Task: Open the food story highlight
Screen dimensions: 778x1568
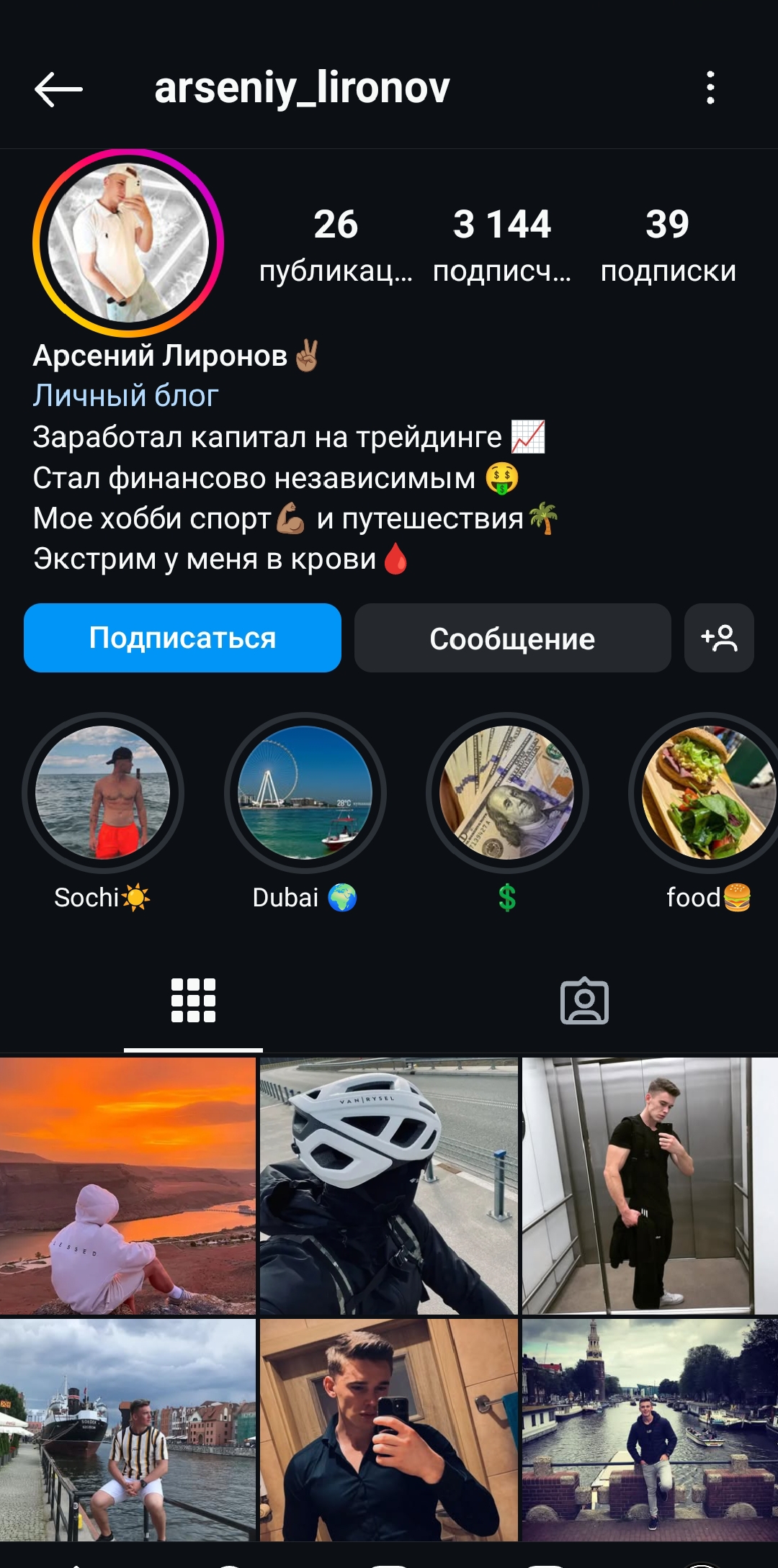Action: tap(707, 793)
